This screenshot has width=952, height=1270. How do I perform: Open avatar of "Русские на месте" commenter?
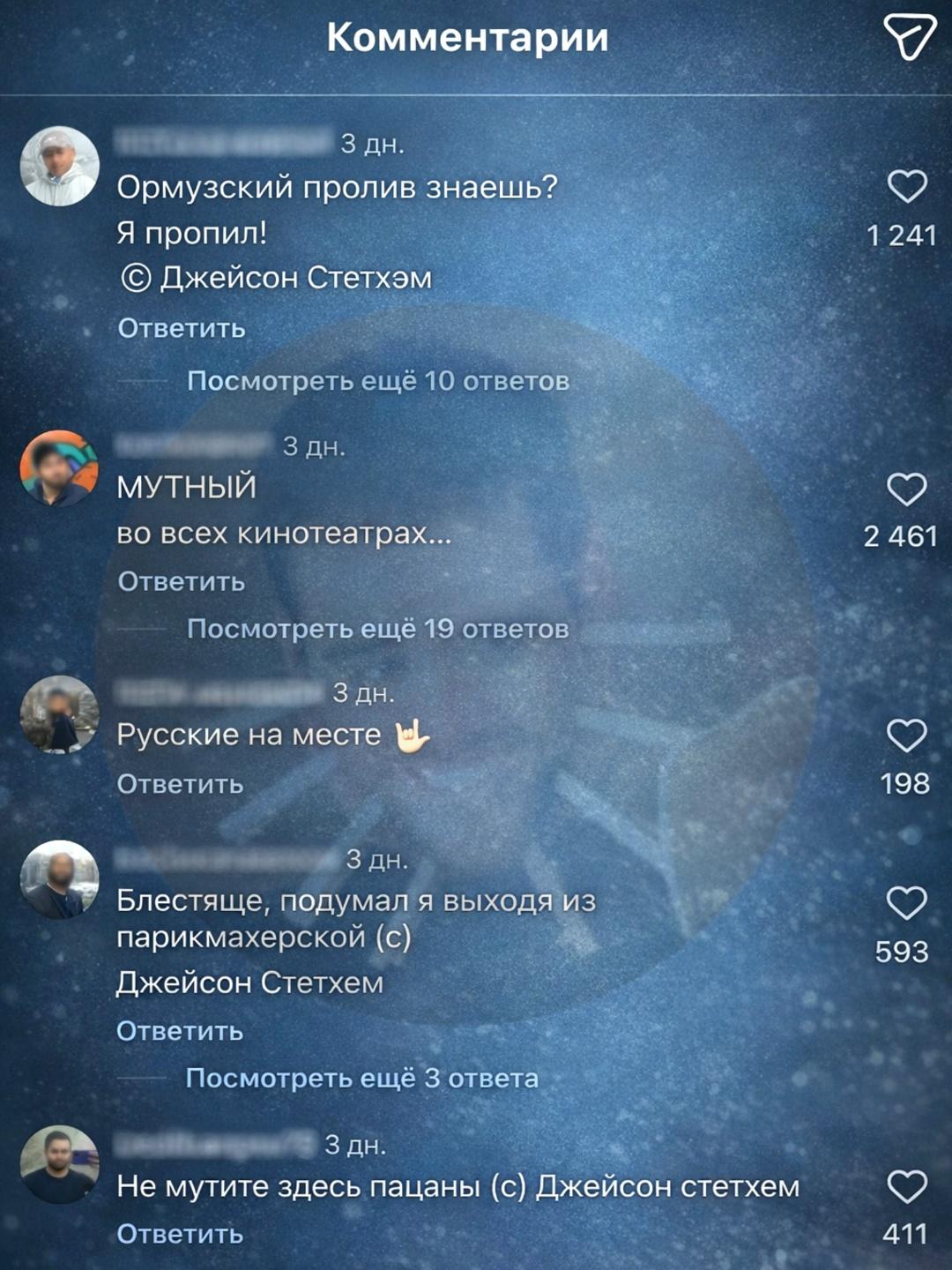[x=59, y=714]
